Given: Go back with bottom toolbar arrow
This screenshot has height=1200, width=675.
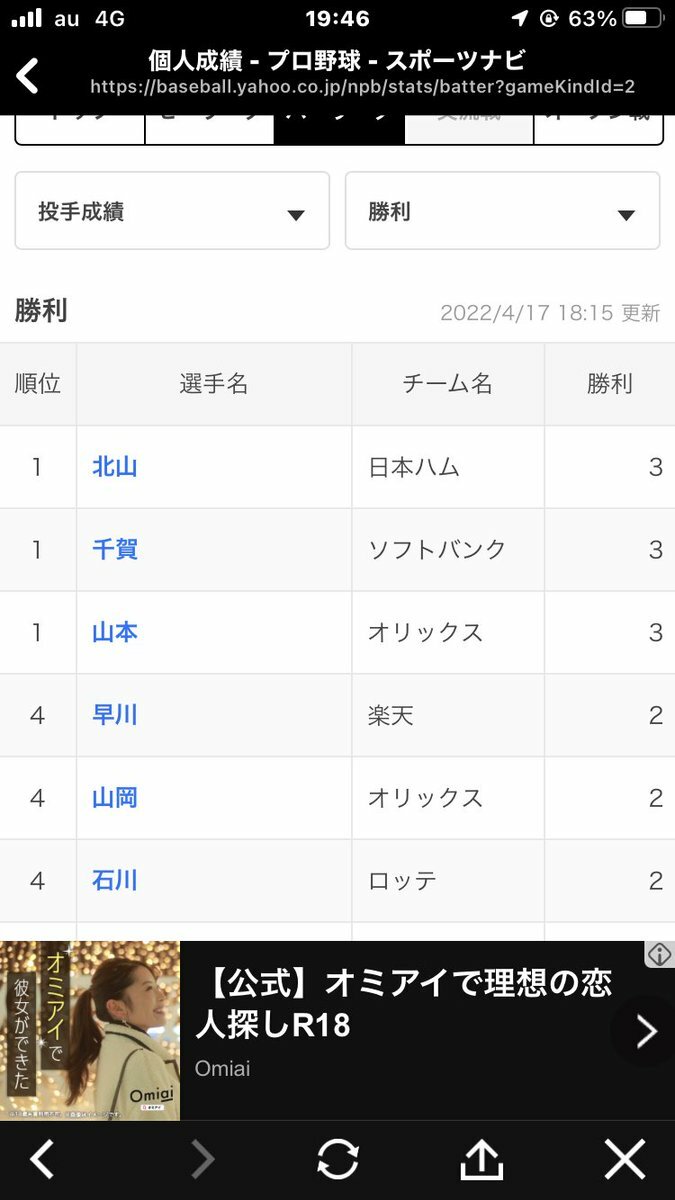Looking at the screenshot, I should pos(42,1160).
